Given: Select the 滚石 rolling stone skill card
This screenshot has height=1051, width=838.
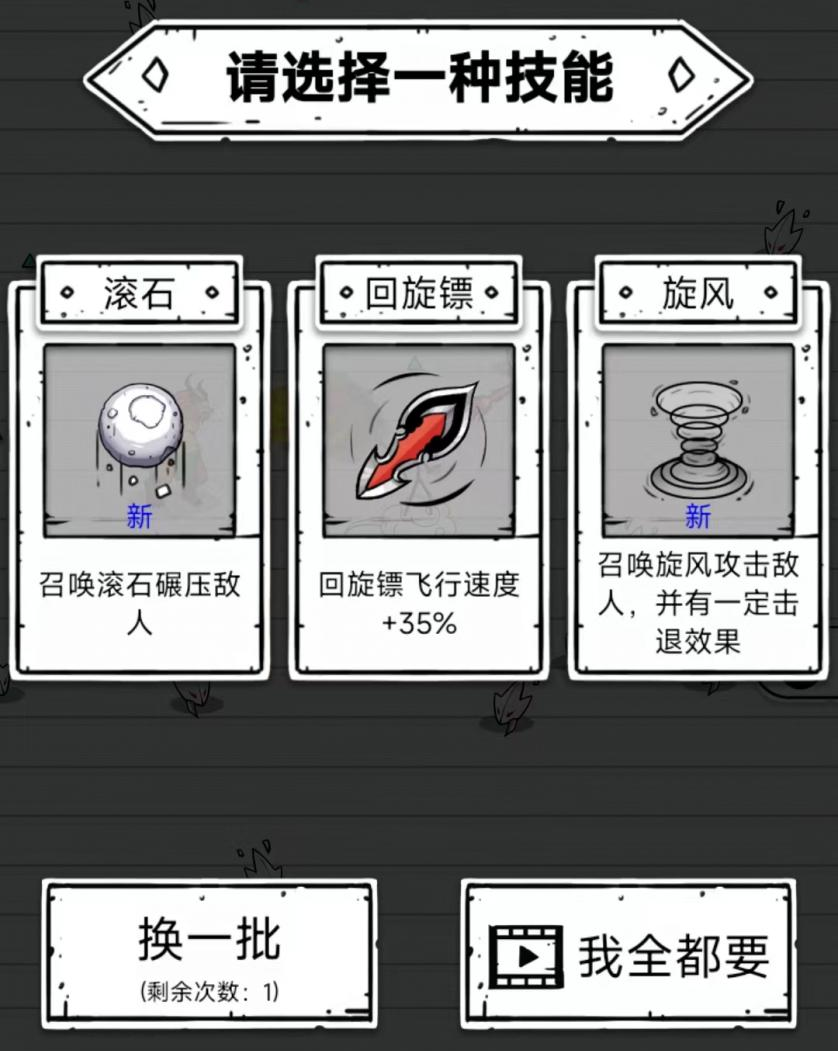Looking at the screenshot, I should click(x=139, y=470).
